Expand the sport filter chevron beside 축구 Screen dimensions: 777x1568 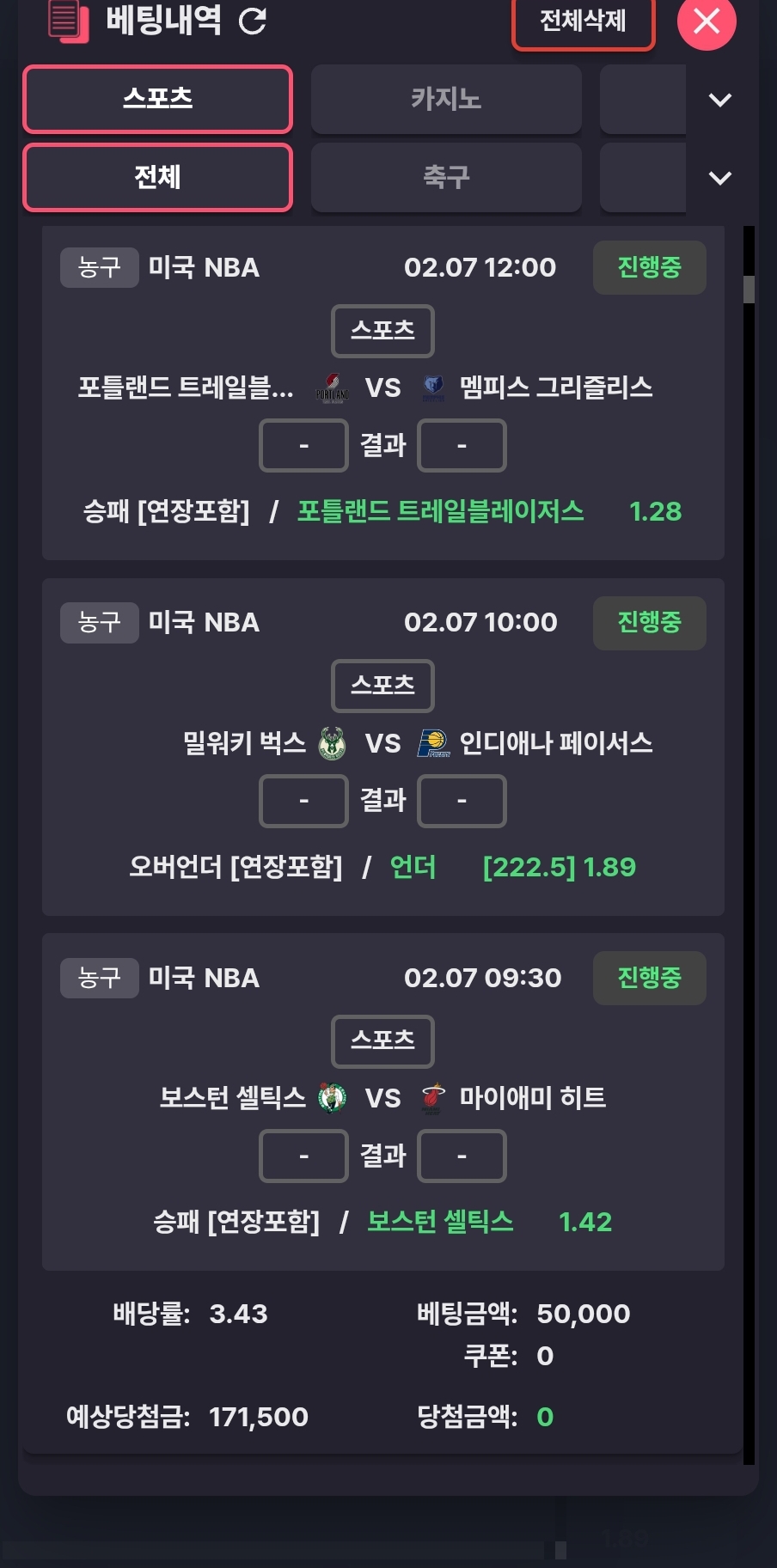(719, 178)
